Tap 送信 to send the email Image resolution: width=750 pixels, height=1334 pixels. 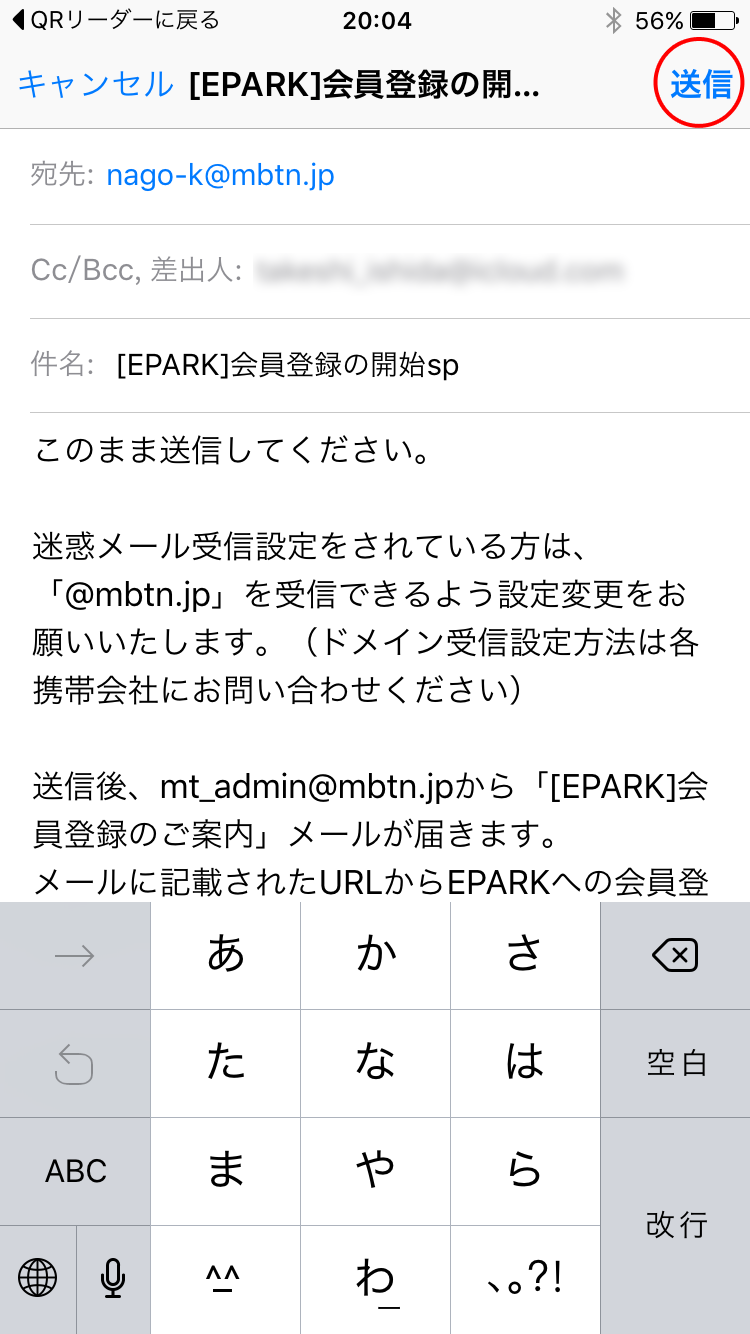pyautogui.click(x=701, y=84)
